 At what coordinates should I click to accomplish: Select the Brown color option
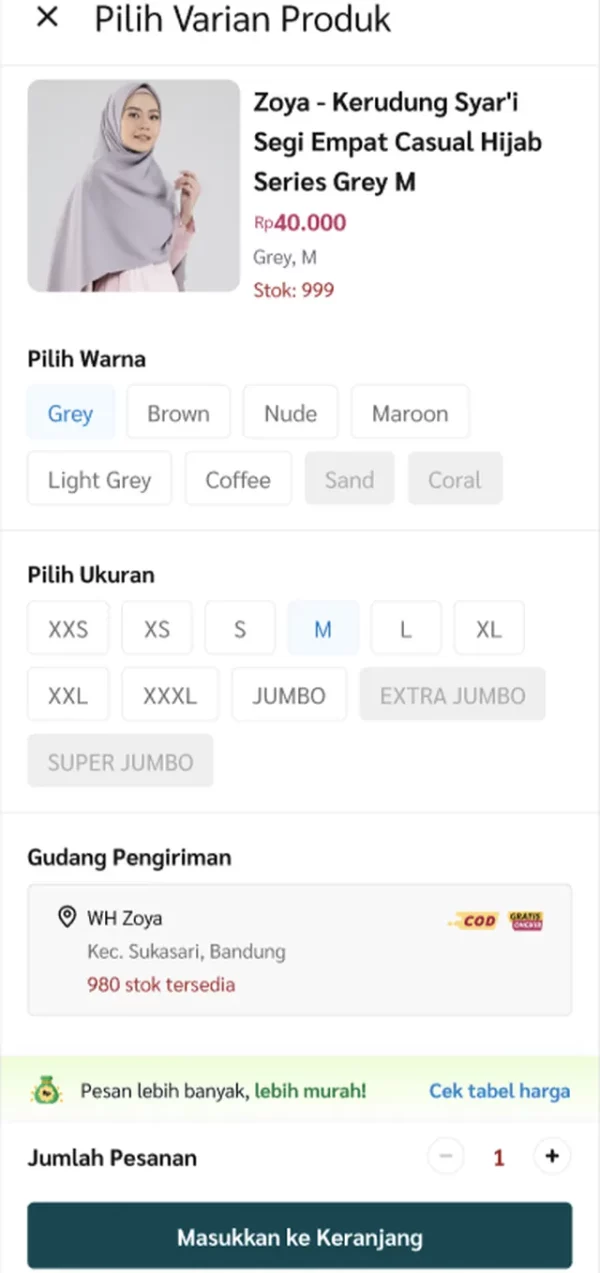[x=178, y=413]
